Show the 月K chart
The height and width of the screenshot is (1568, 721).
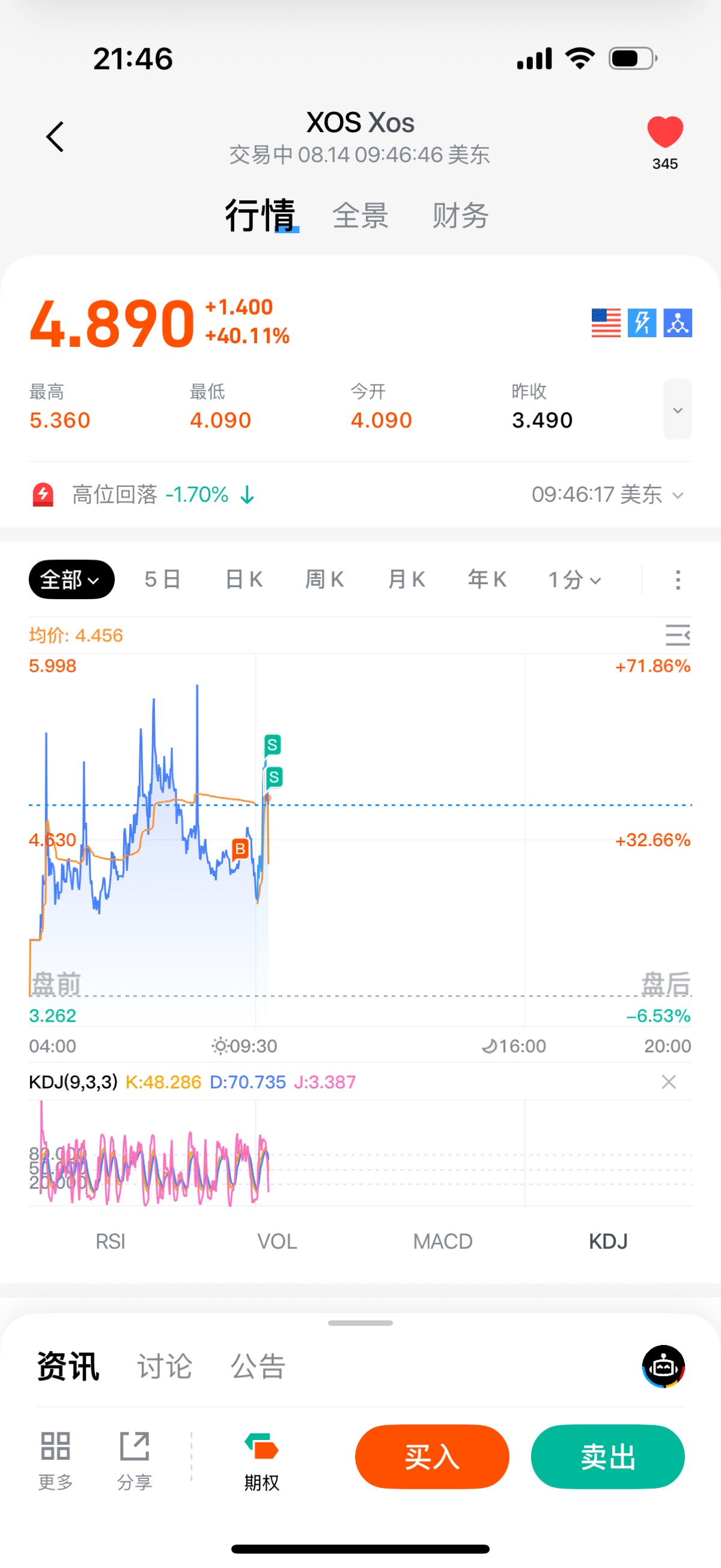tap(406, 579)
